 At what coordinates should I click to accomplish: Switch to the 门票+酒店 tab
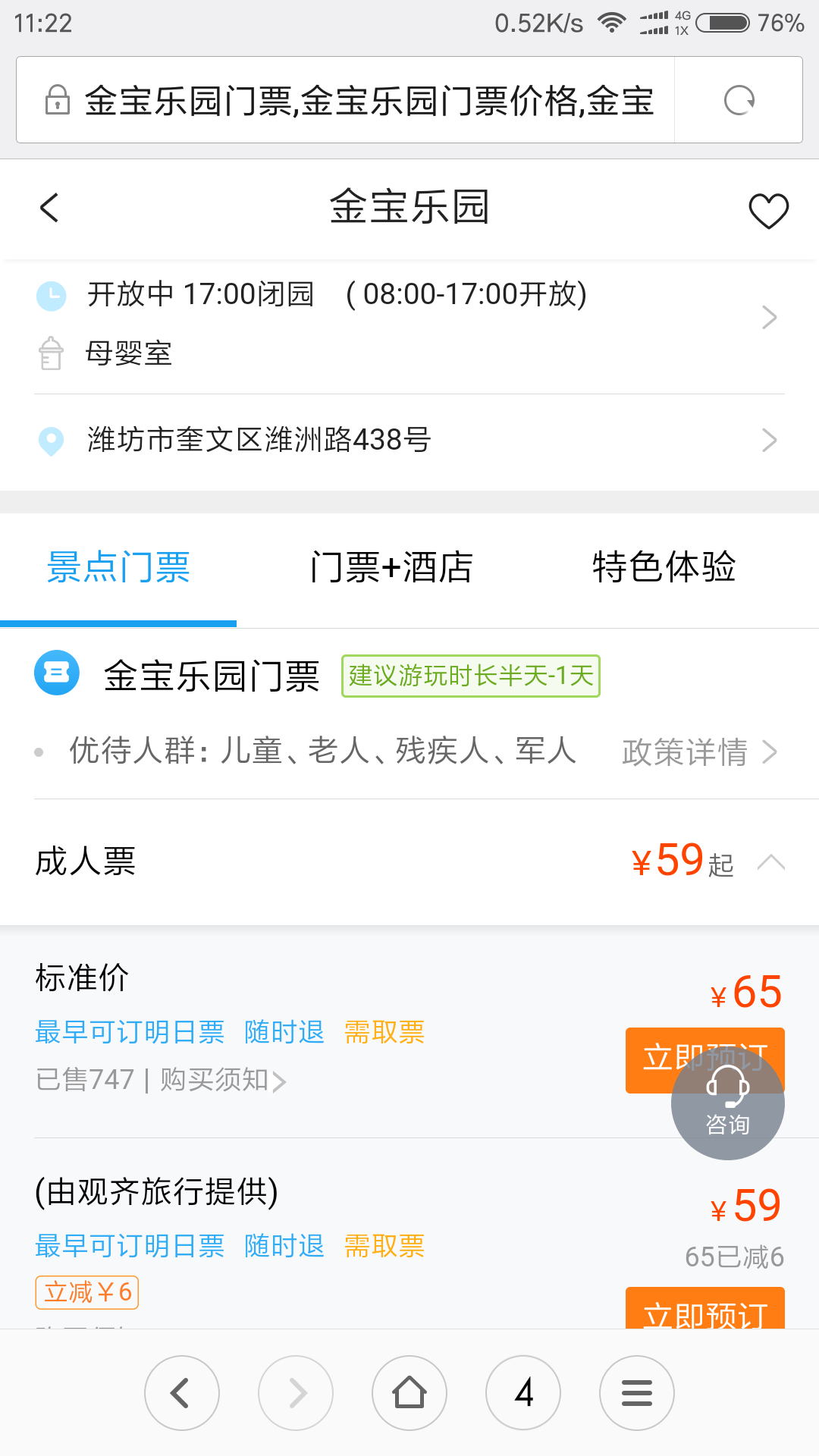click(391, 568)
